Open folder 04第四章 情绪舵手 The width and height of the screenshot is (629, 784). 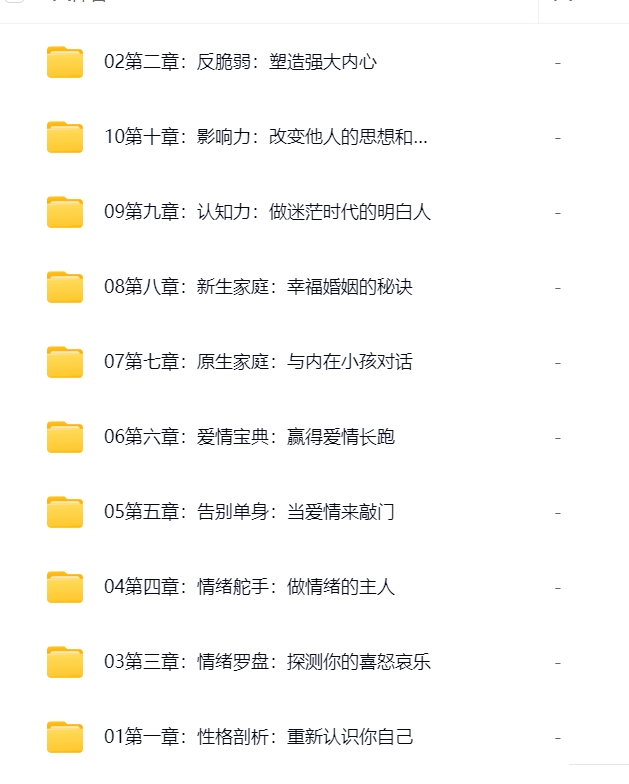click(249, 587)
